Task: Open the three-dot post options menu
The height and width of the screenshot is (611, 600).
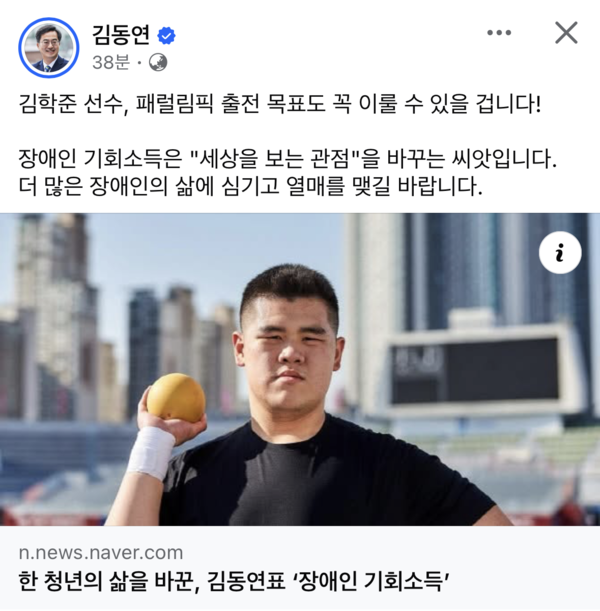Action: coord(499,33)
